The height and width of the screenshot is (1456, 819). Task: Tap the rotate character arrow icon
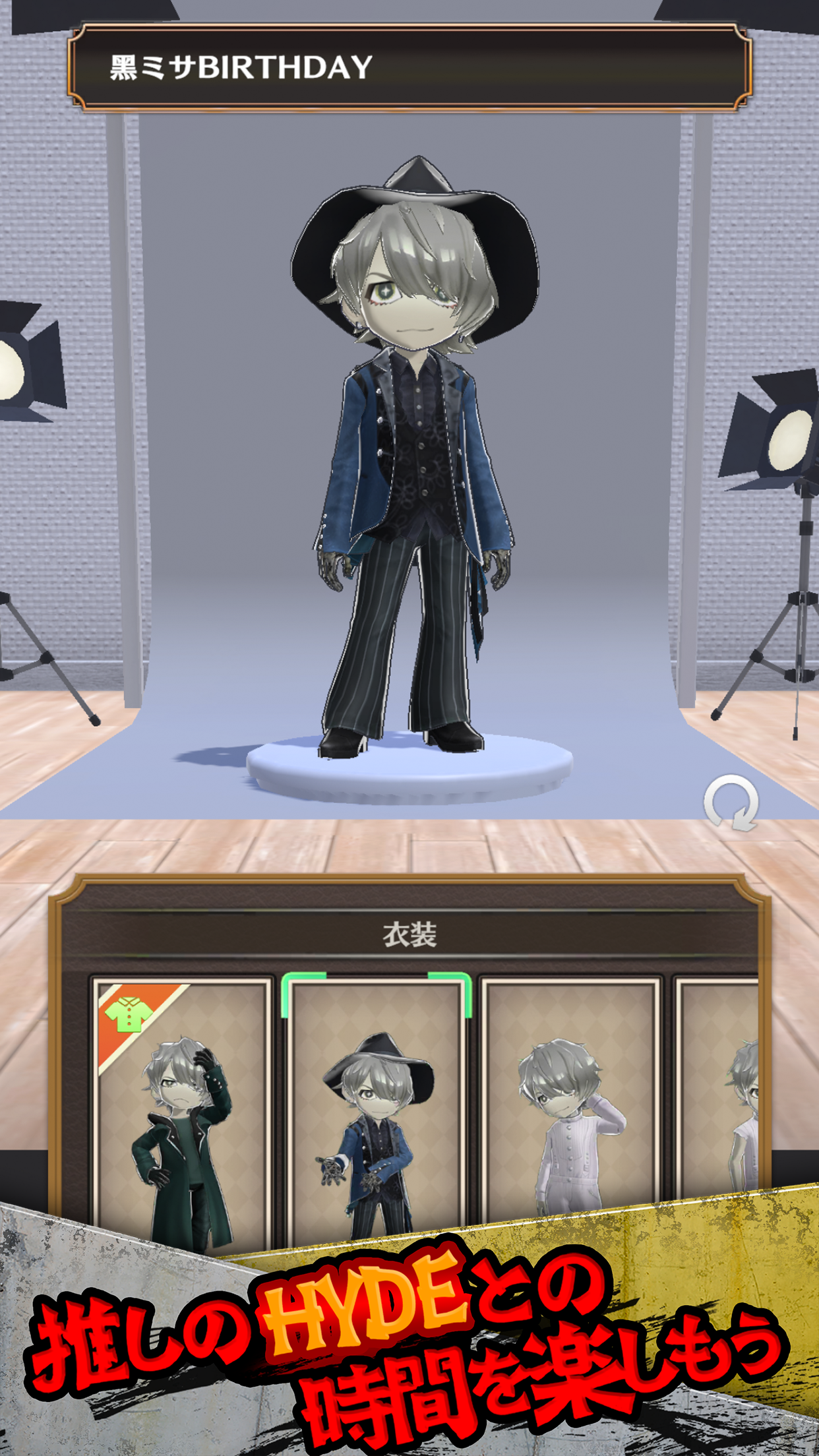click(x=731, y=802)
